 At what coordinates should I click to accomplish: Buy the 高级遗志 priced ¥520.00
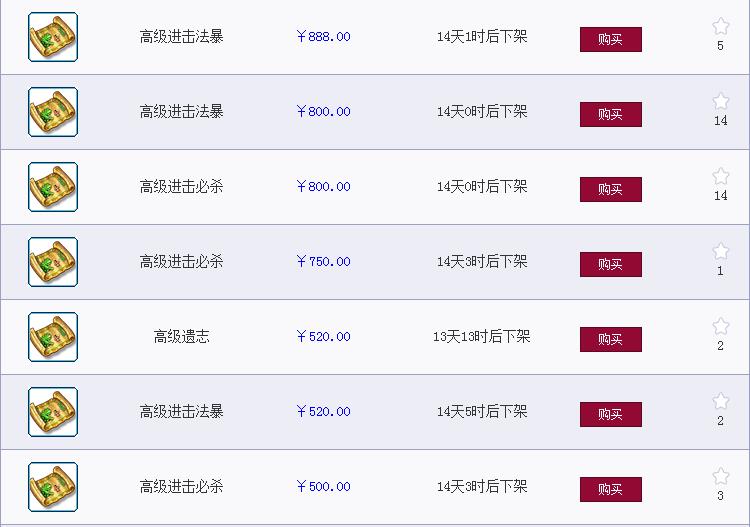(610, 339)
